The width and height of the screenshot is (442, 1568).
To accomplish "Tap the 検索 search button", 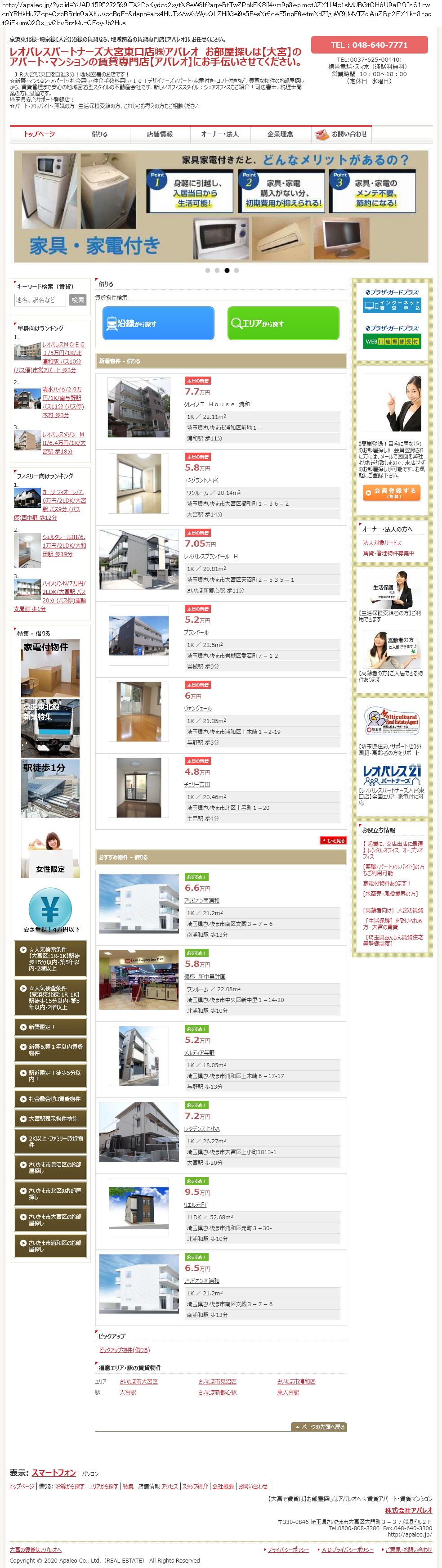I will pyautogui.click(x=78, y=300).
